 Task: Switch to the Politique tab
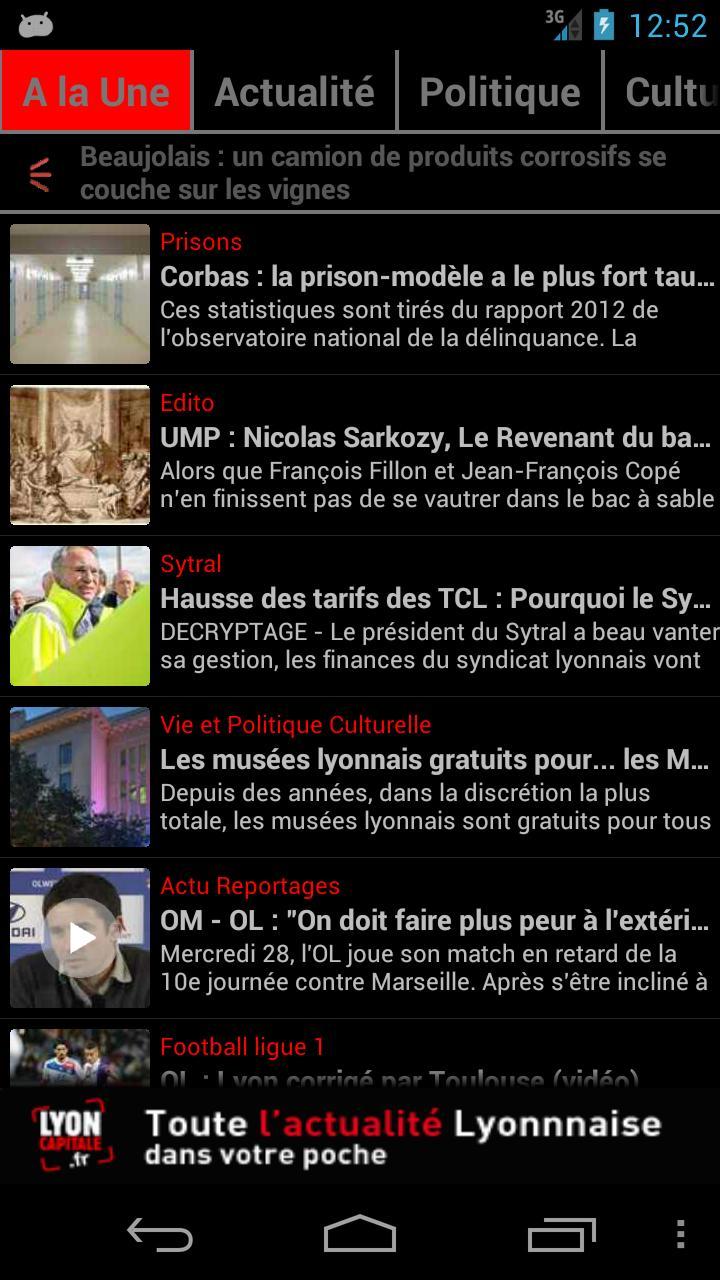500,92
